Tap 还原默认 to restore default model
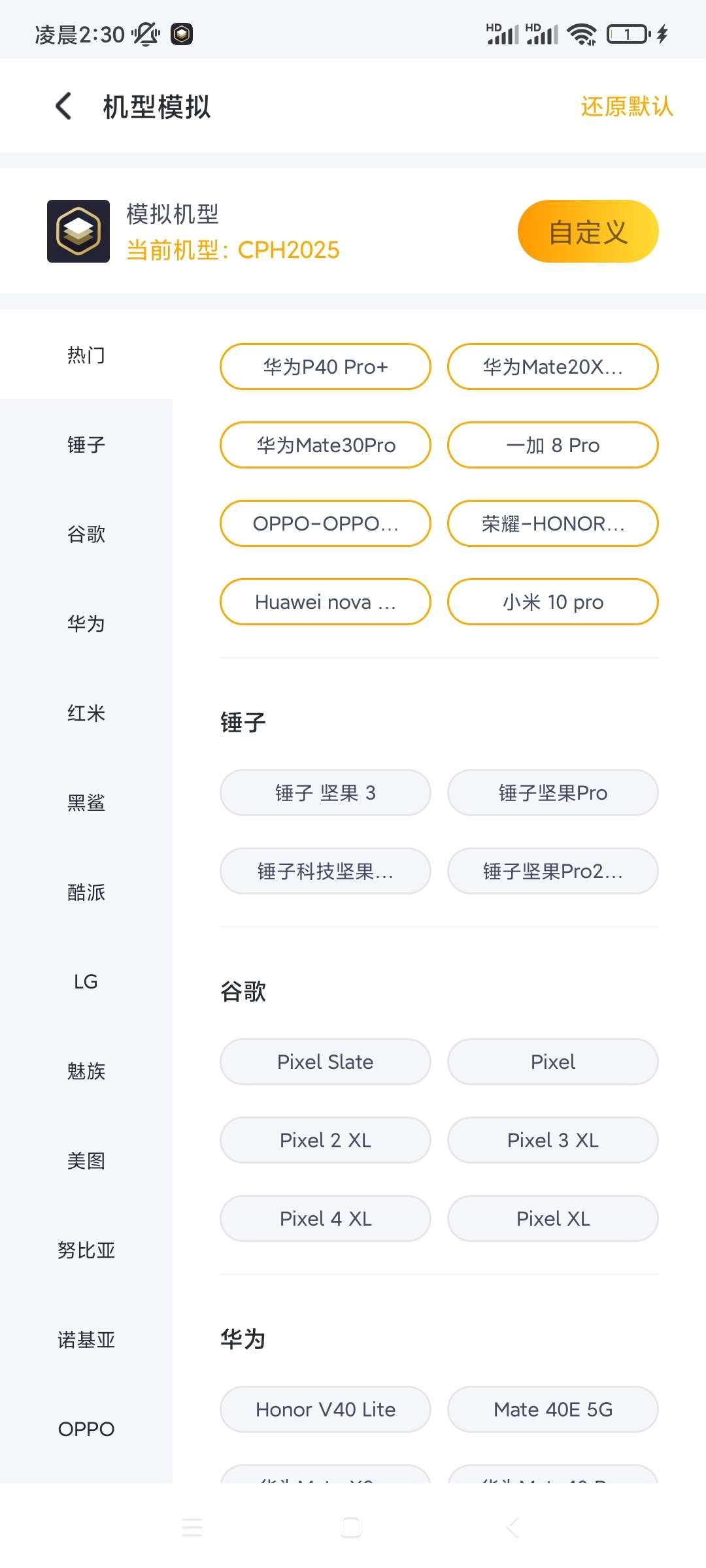This screenshot has height=1568, width=706. [x=626, y=106]
